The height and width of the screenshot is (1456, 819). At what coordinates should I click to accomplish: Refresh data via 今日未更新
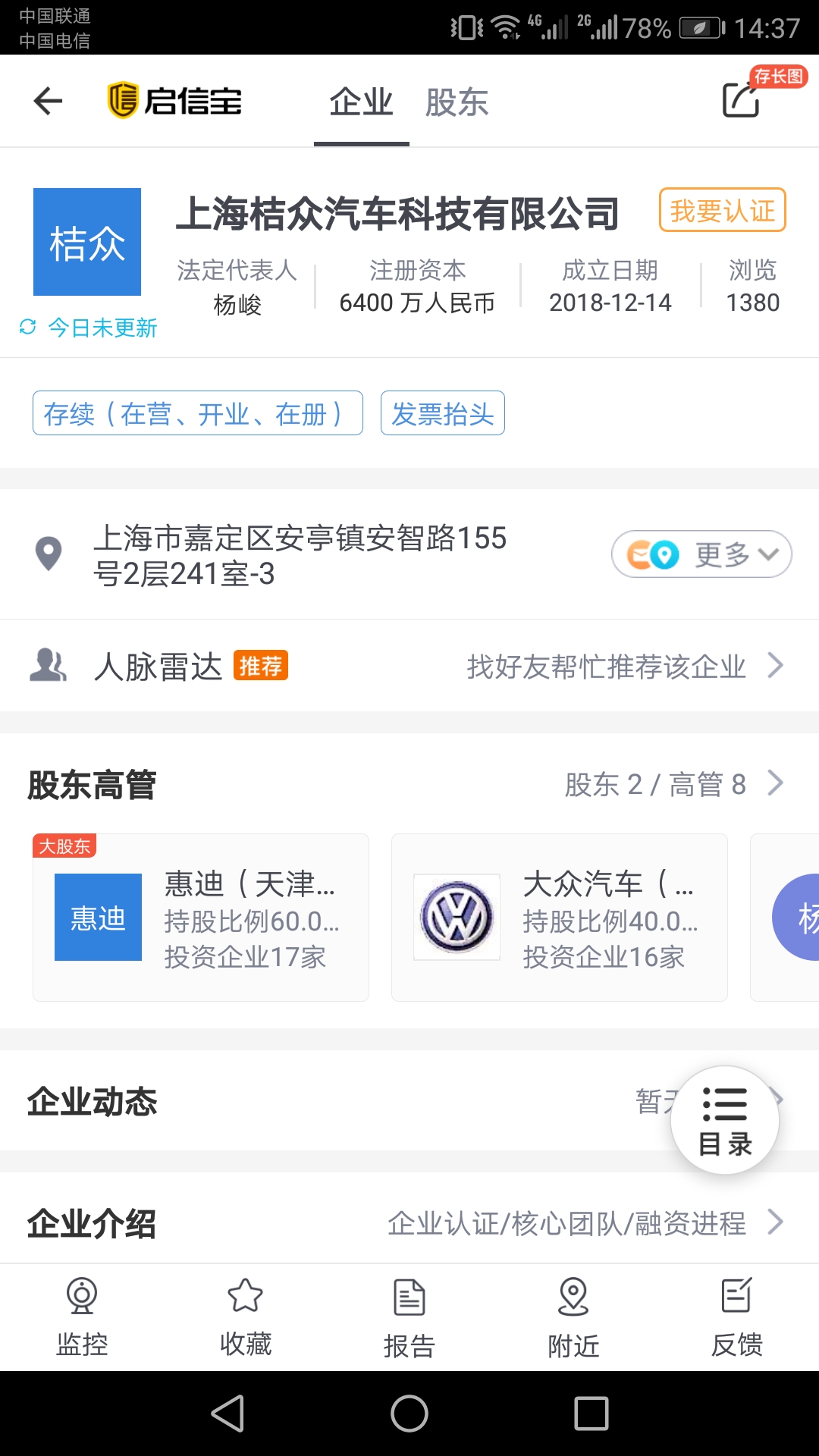point(88,328)
